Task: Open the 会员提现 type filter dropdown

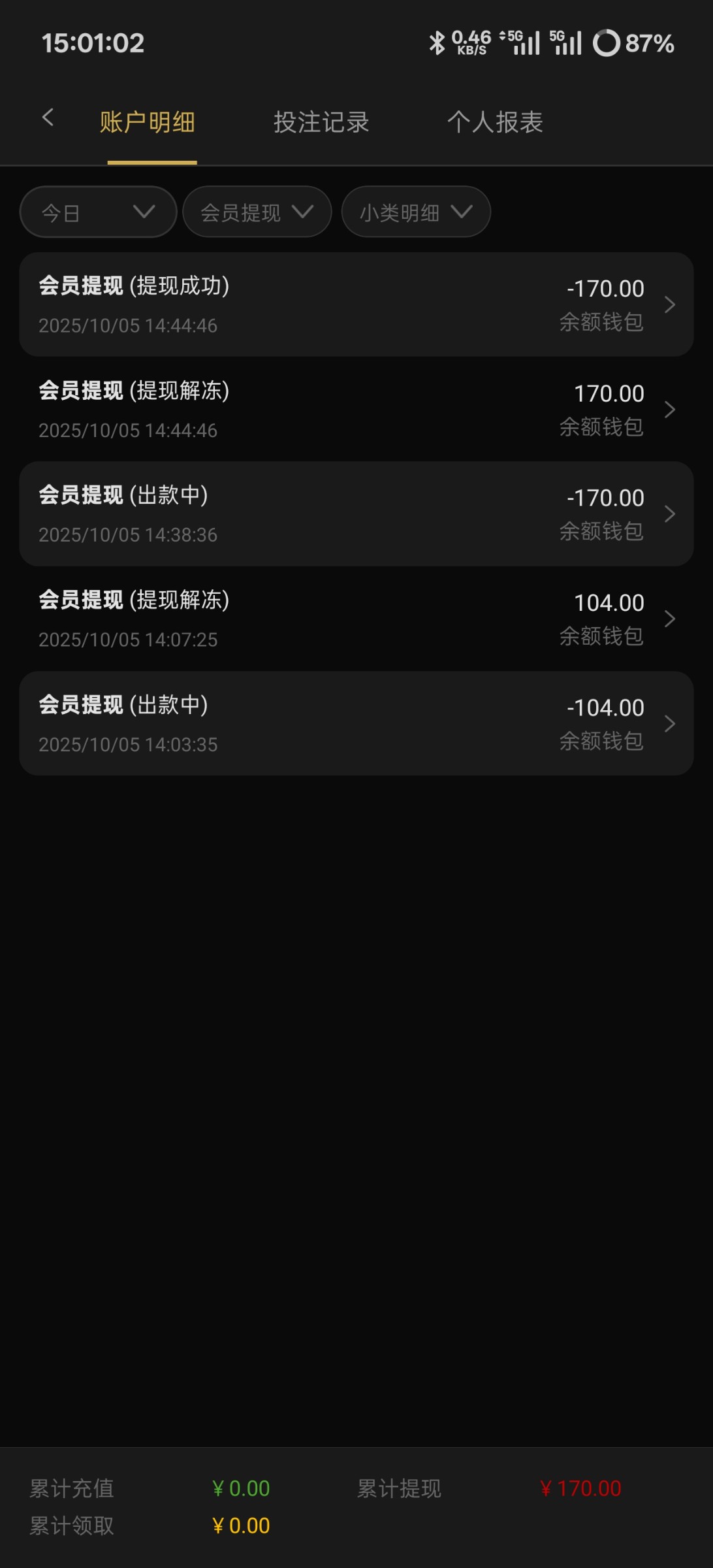Action: click(256, 212)
